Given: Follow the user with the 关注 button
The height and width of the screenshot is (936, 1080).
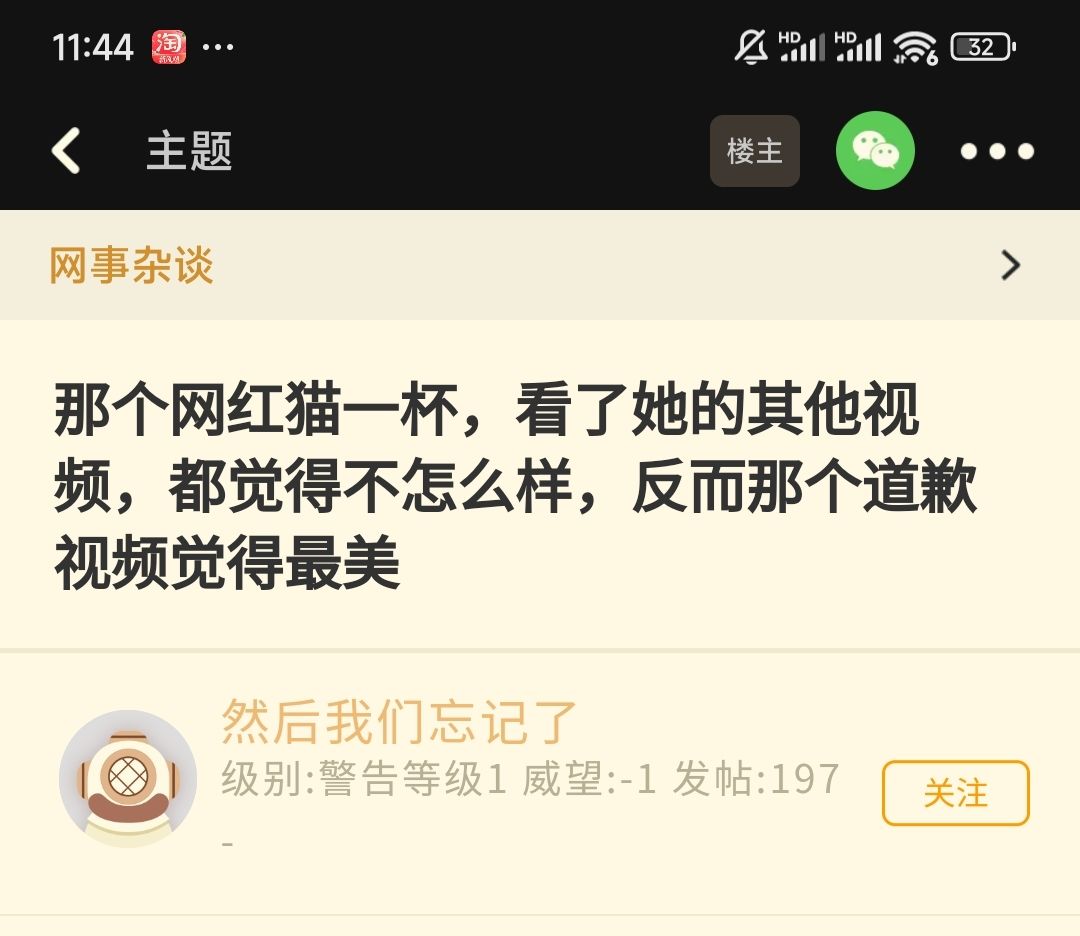Looking at the screenshot, I should (955, 793).
